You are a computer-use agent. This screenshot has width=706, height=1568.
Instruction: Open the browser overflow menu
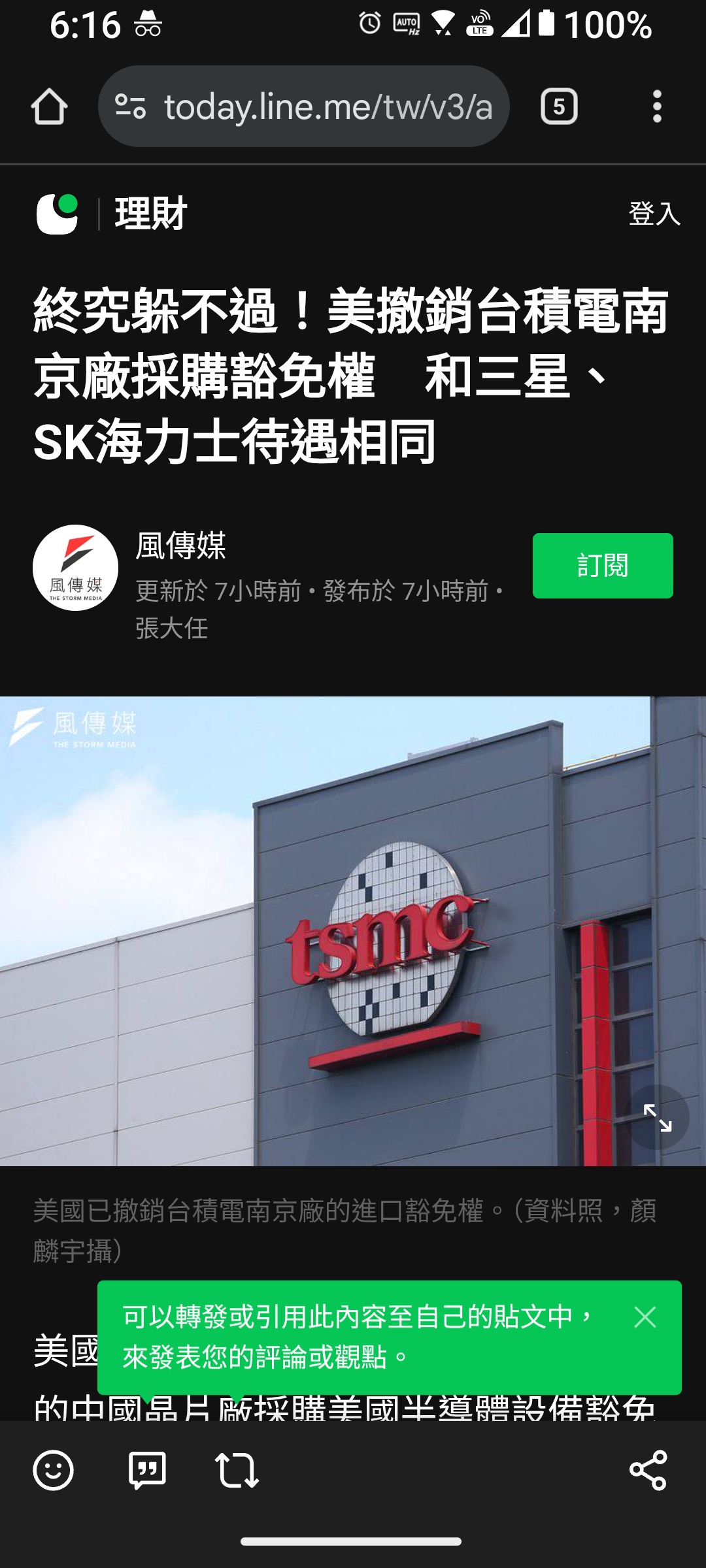pos(657,106)
